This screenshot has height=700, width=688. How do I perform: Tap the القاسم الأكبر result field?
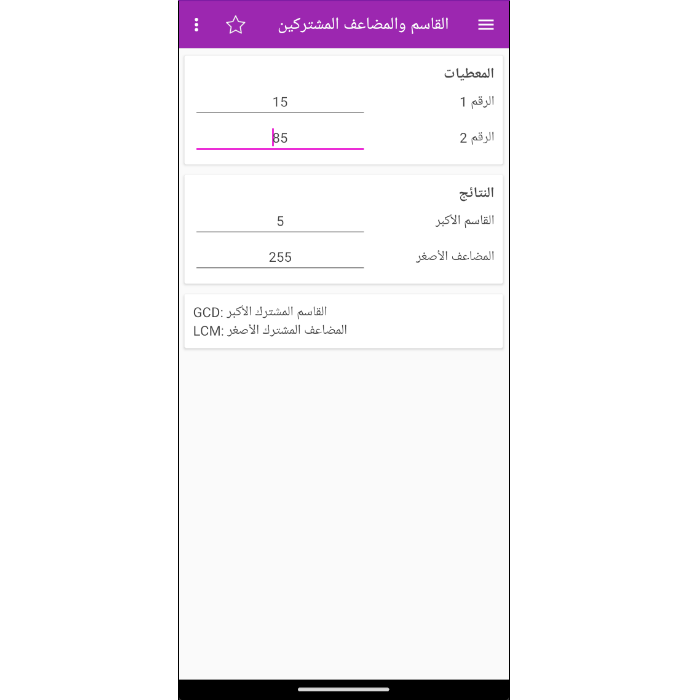[280, 221]
